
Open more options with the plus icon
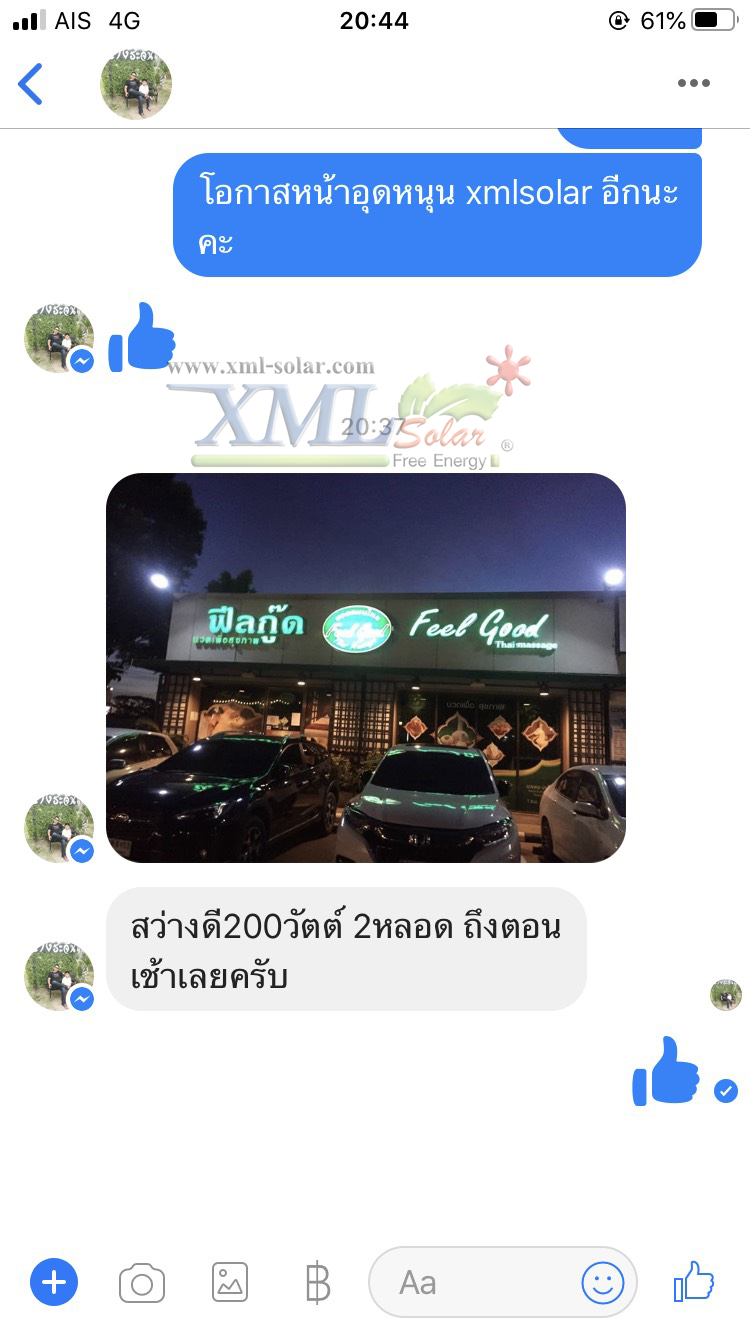click(54, 1282)
